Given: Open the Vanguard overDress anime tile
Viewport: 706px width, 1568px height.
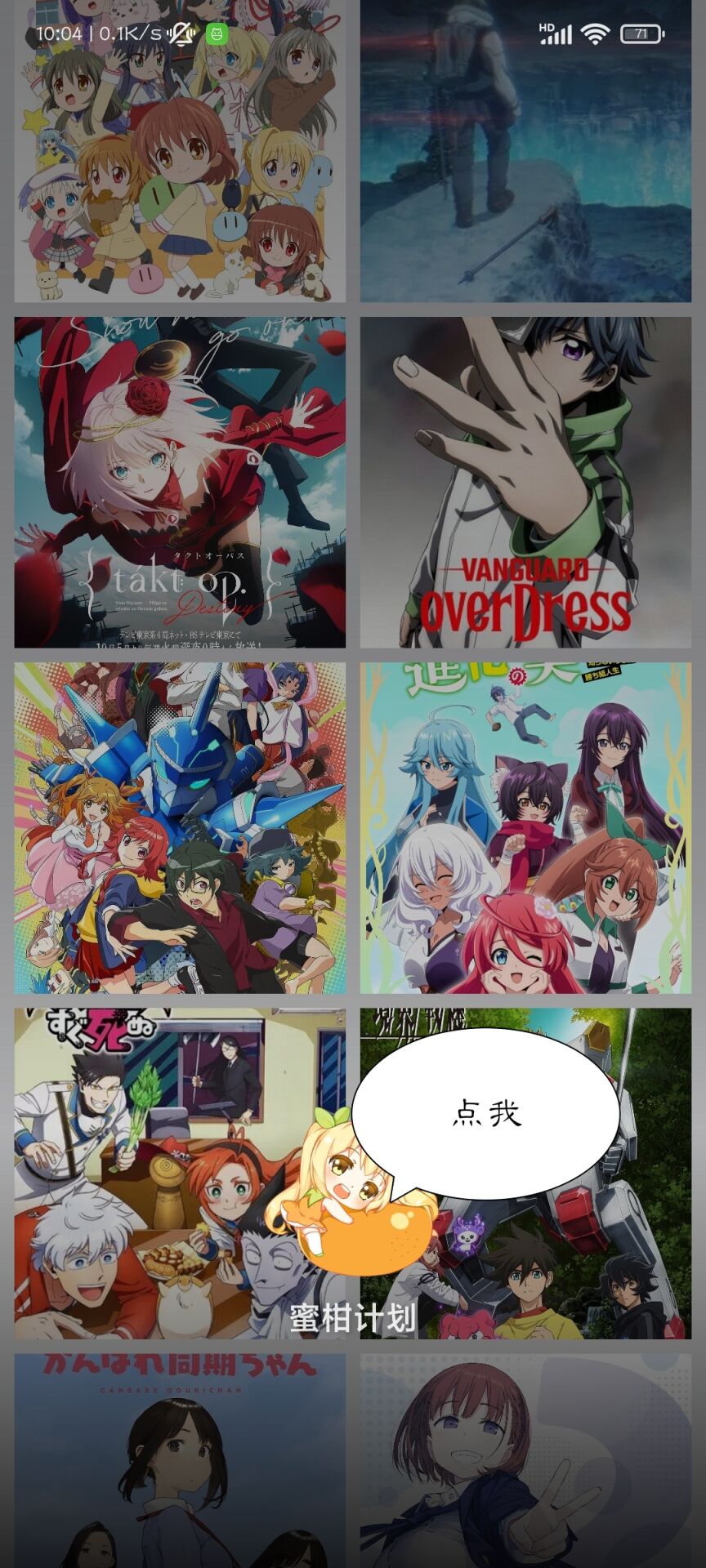Looking at the screenshot, I should pyautogui.click(x=525, y=482).
